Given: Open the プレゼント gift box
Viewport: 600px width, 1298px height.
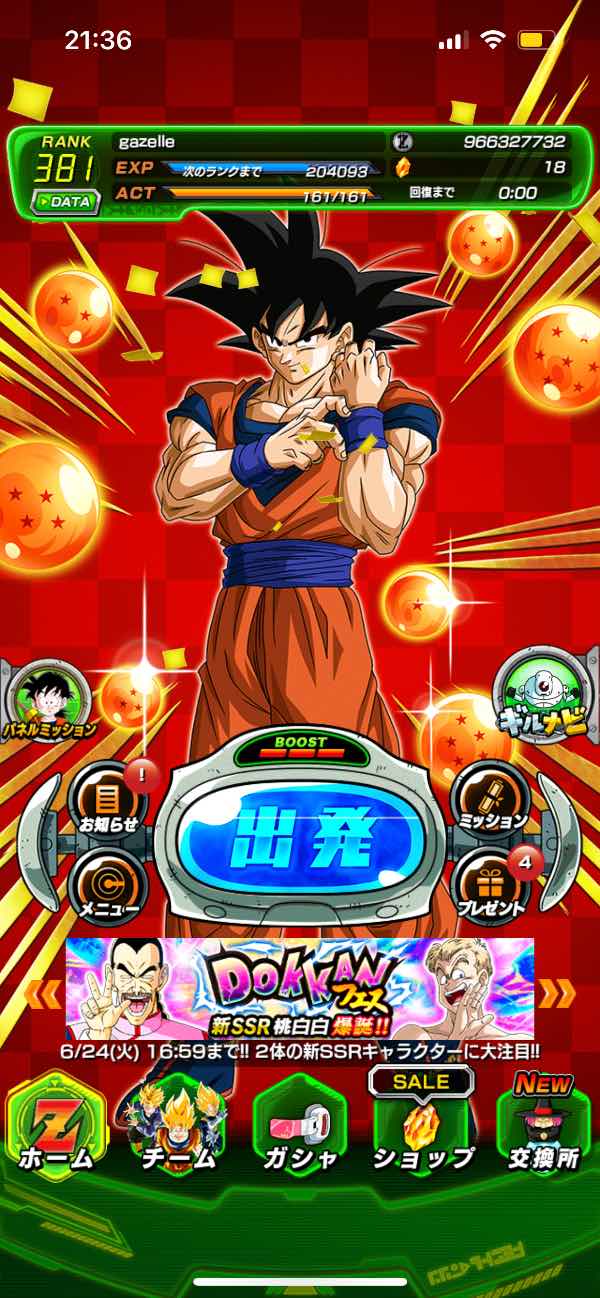Looking at the screenshot, I should pos(490,885).
